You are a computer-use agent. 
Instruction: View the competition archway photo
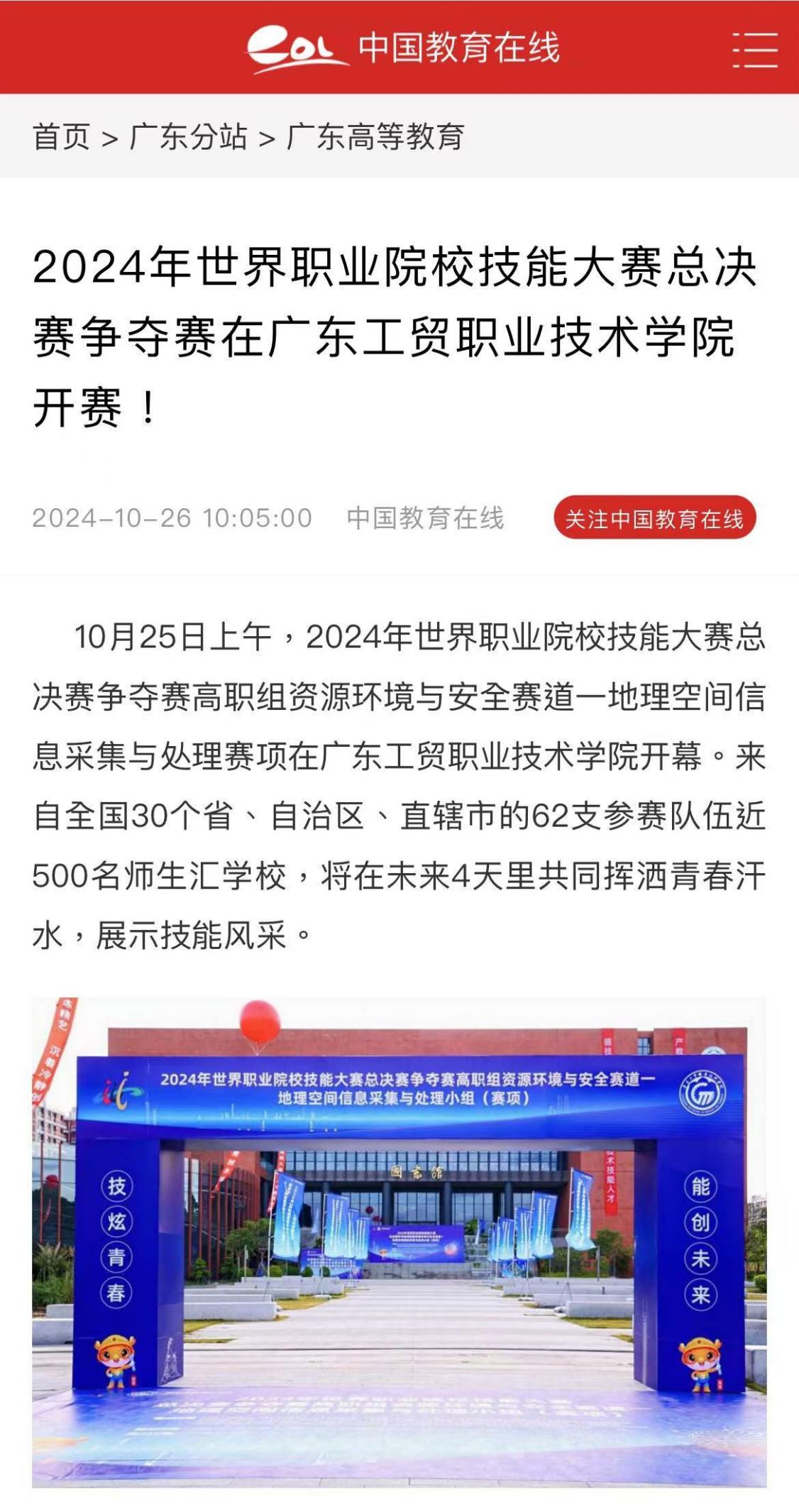pyautogui.click(x=399, y=1241)
